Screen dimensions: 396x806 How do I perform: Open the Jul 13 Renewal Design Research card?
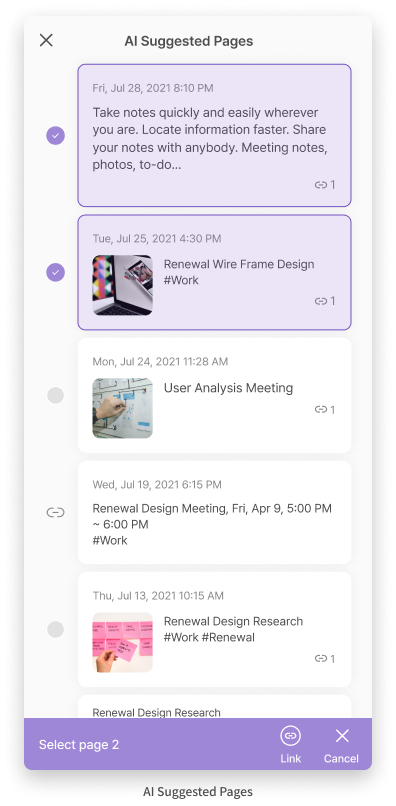click(x=214, y=629)
